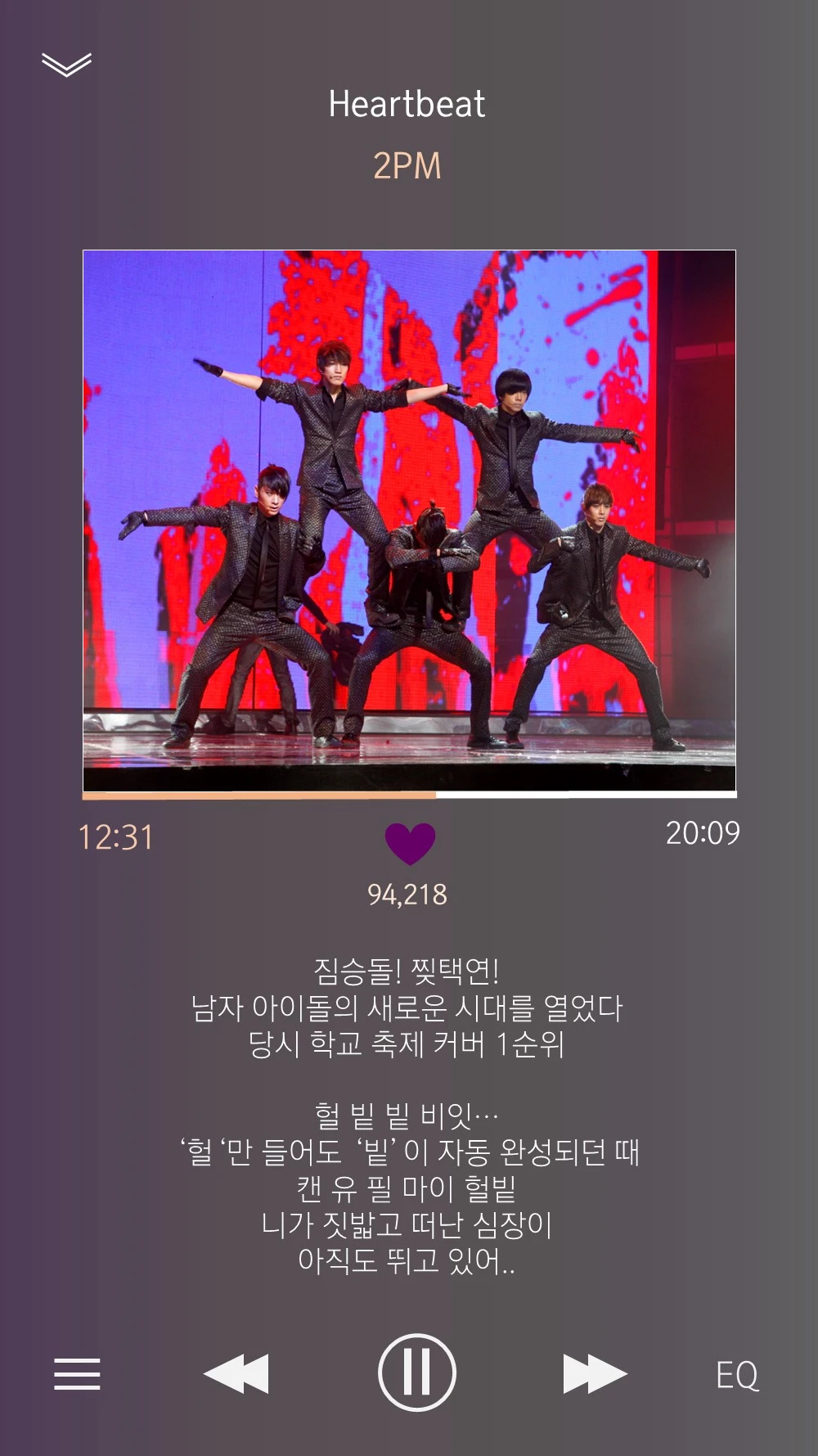Click the playback progress bar to seek
818x1456 pixels.
[x=409, y=794]
